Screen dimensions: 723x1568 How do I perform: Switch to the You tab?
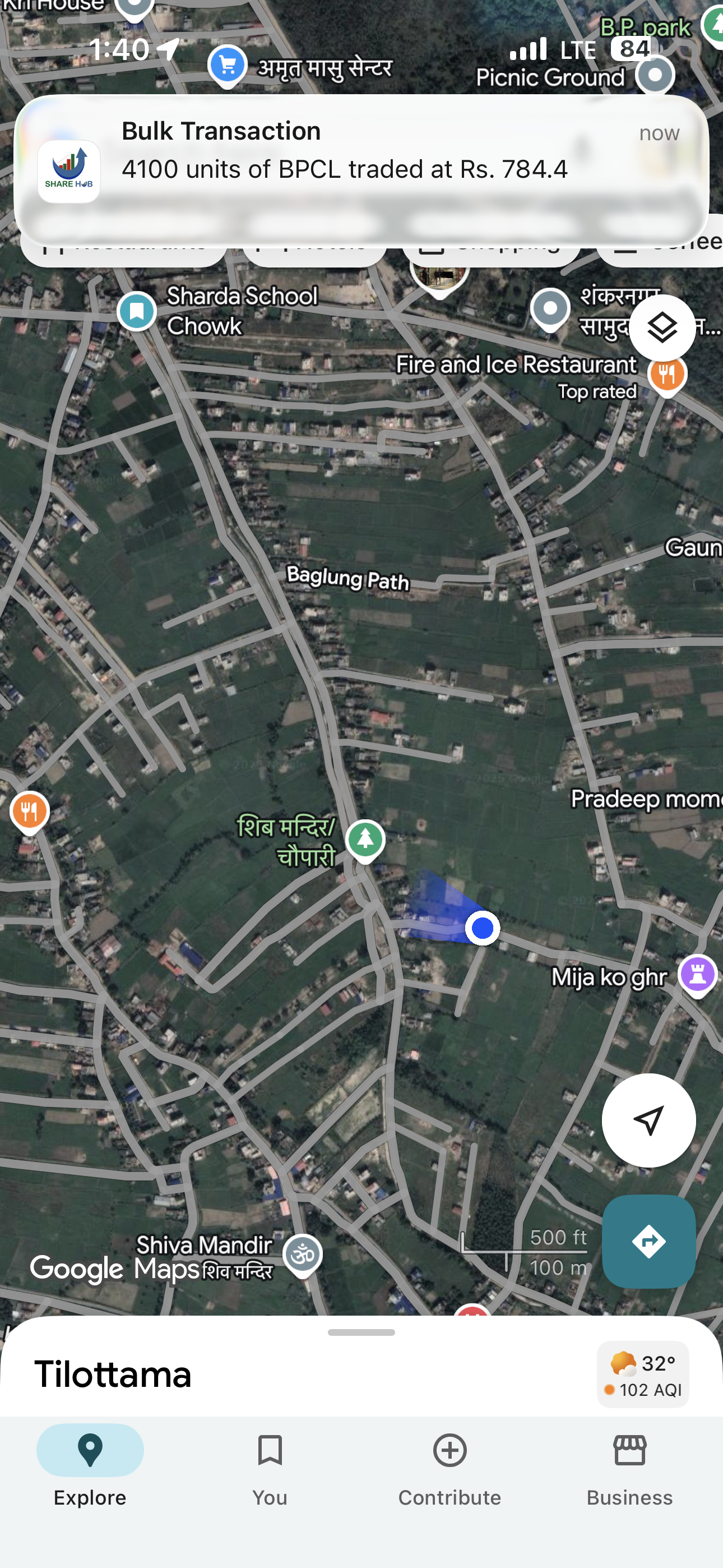pos(270,1467)
